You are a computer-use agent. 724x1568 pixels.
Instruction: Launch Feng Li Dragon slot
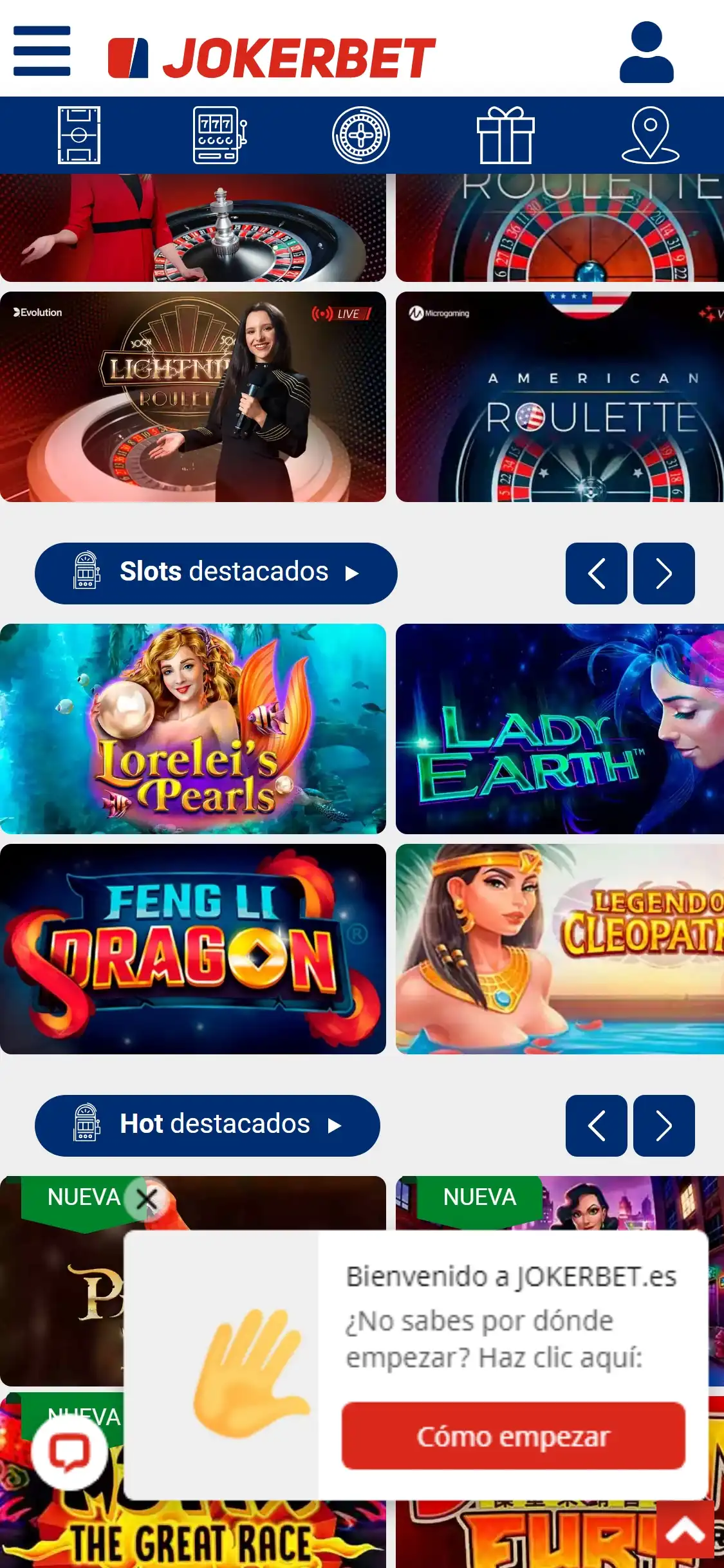point(193,949)
